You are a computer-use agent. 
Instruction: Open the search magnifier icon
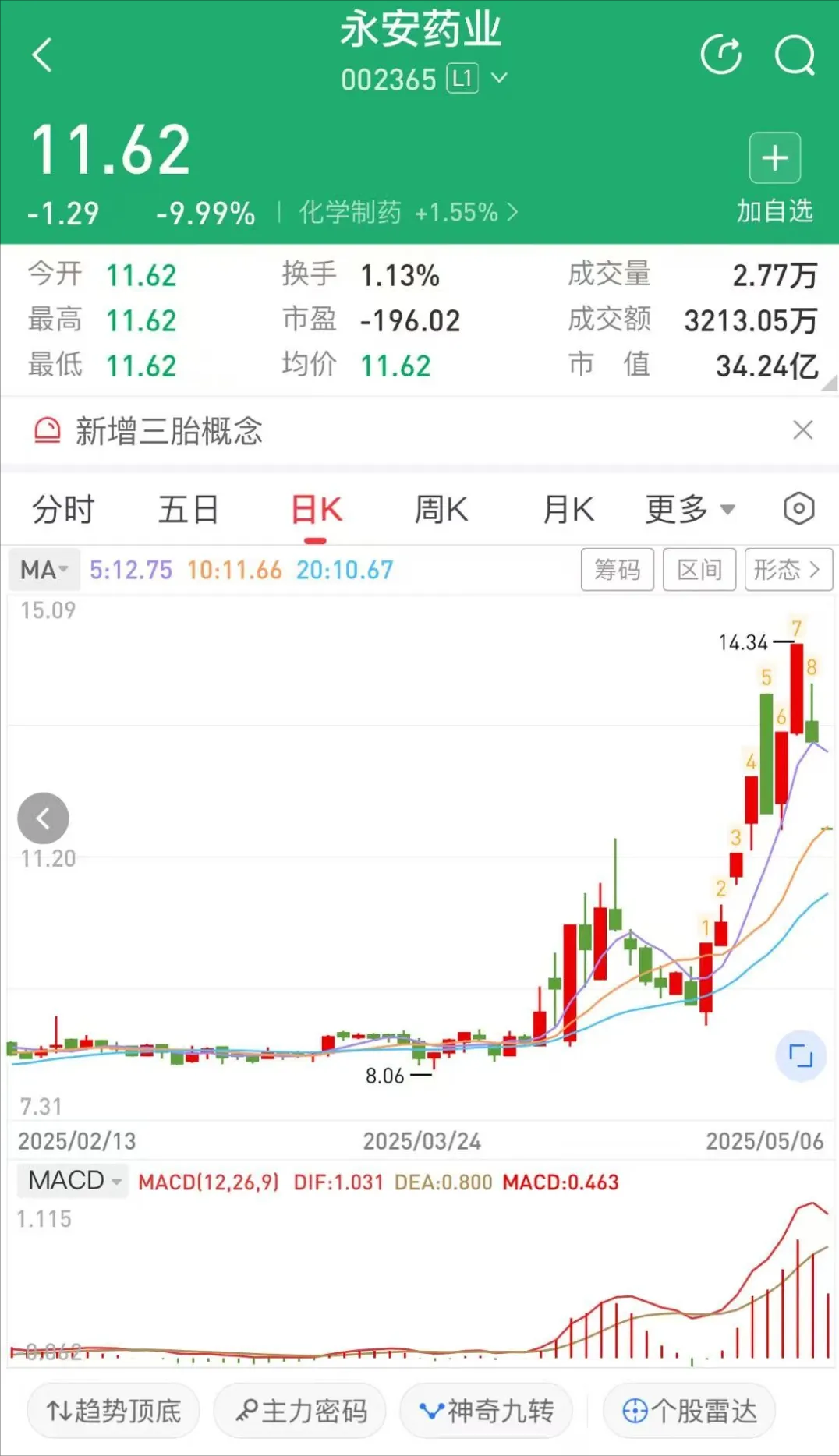(x=795, y=55)
